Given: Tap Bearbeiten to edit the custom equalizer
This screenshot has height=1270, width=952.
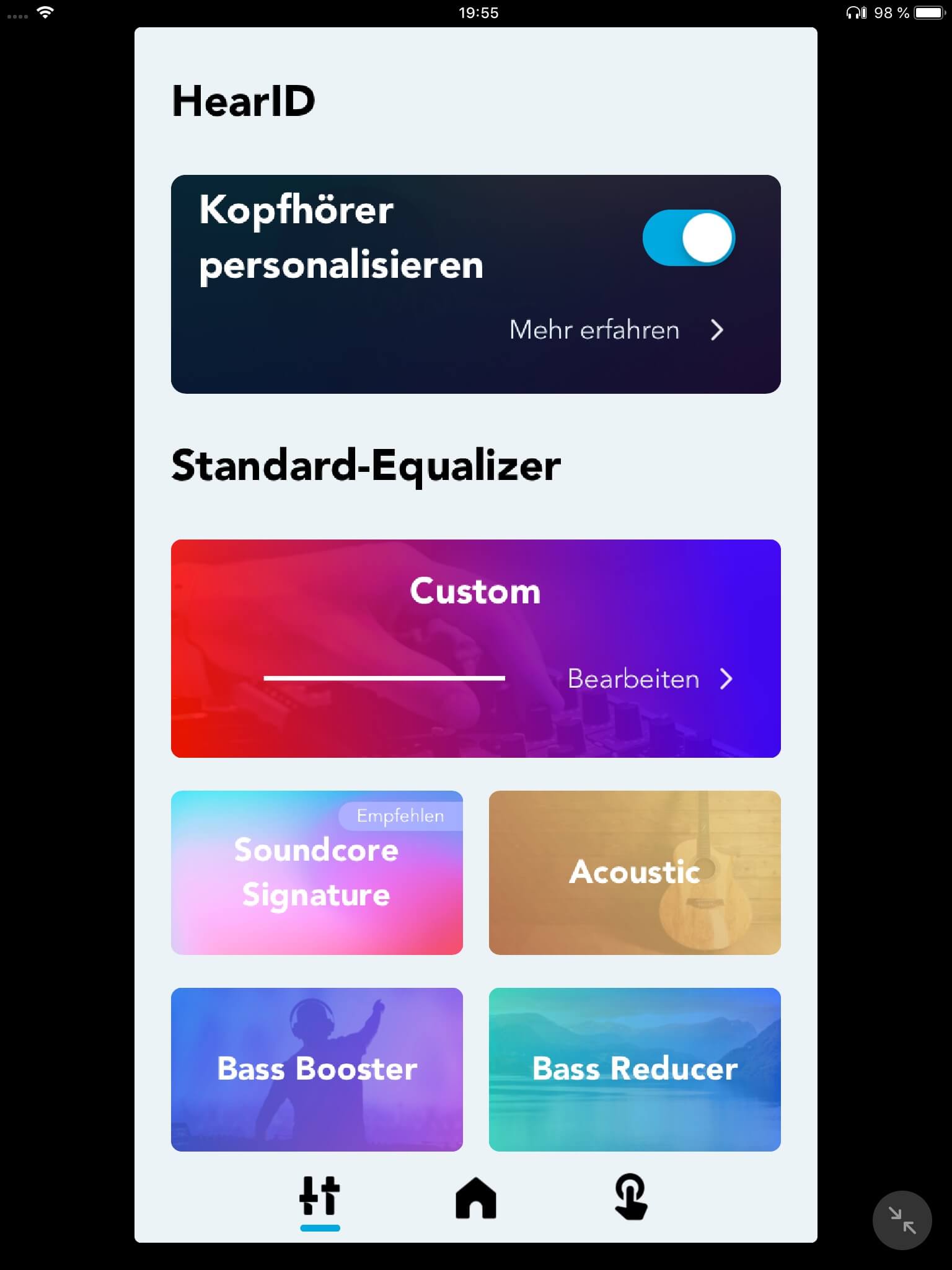Looking at the screenshot, I should [650, 679].
